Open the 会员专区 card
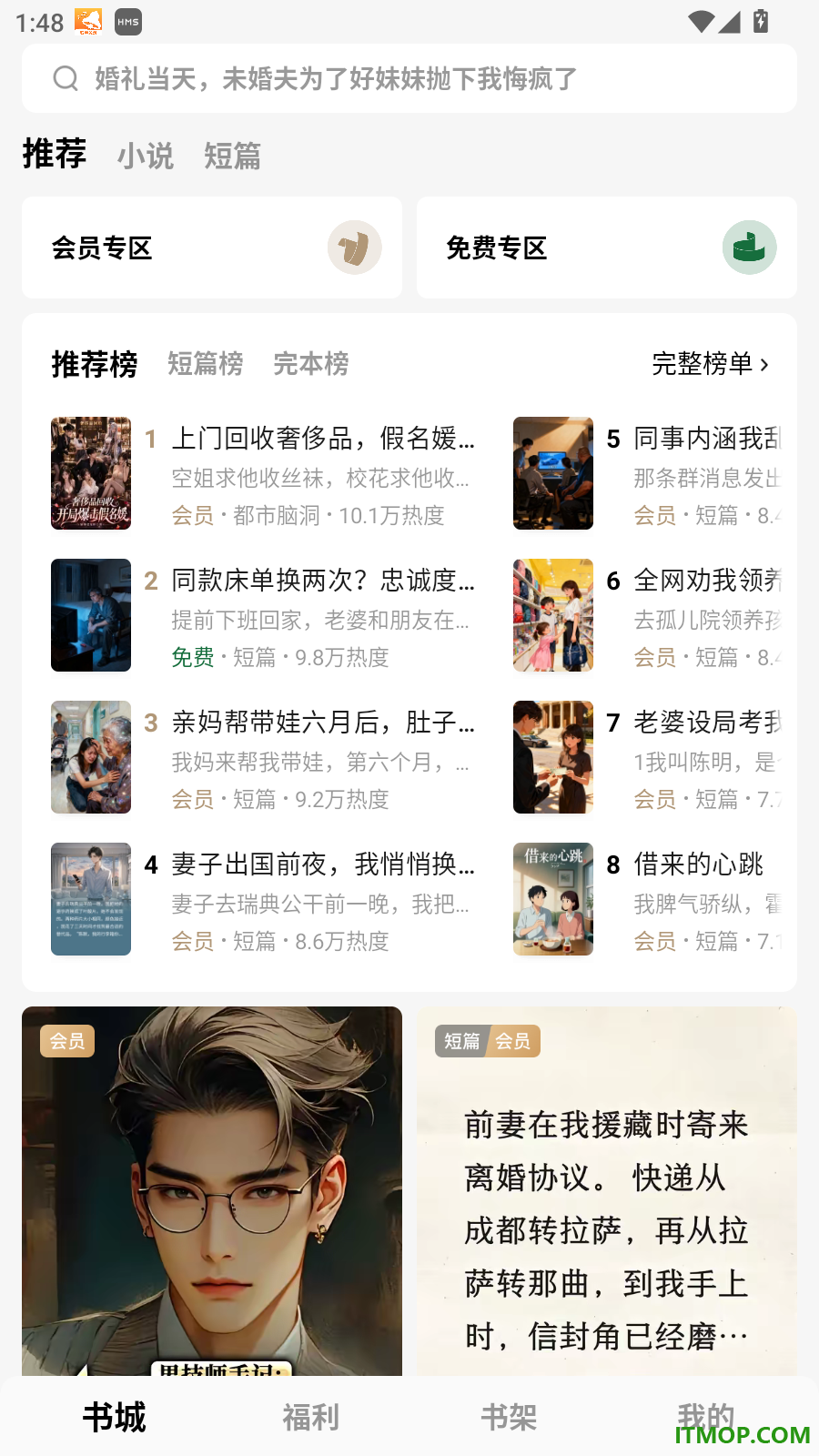Viewport: 819px width, 1456px height. coord(212,248)
